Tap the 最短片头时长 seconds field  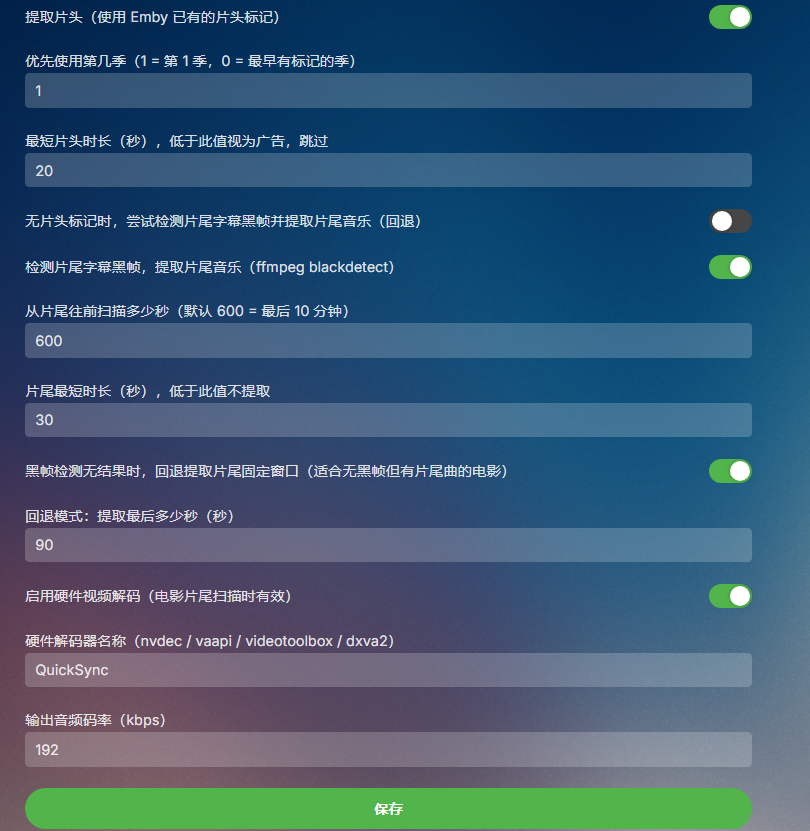tap(388, 170)
